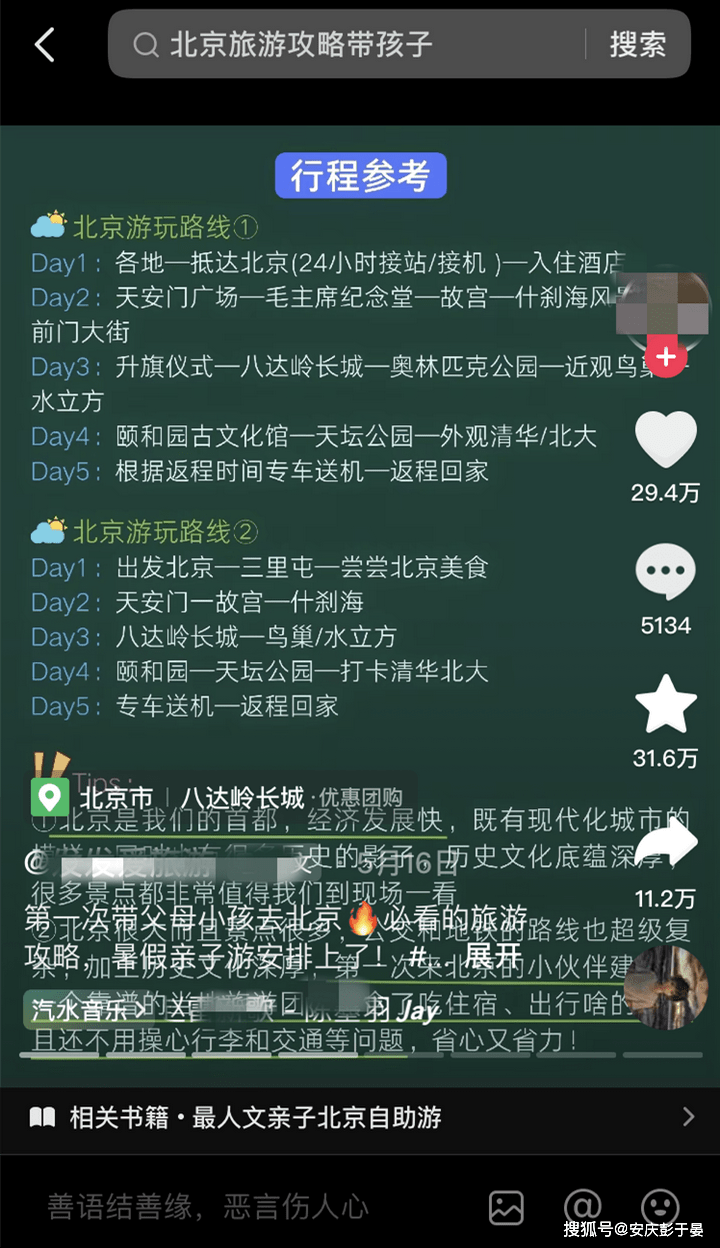Go back with the top-left arrow
Image resolution: width=720 pixels, height=1248 pixels.
tap(45, 45)
